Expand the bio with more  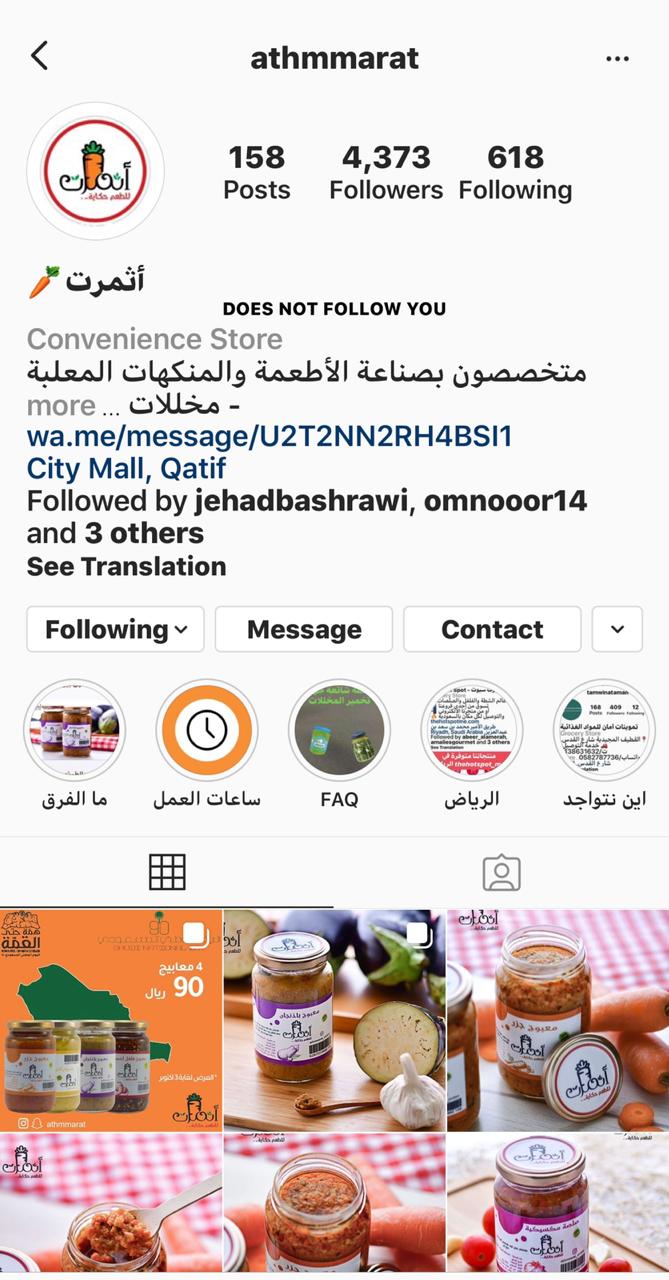click(61, 405)
